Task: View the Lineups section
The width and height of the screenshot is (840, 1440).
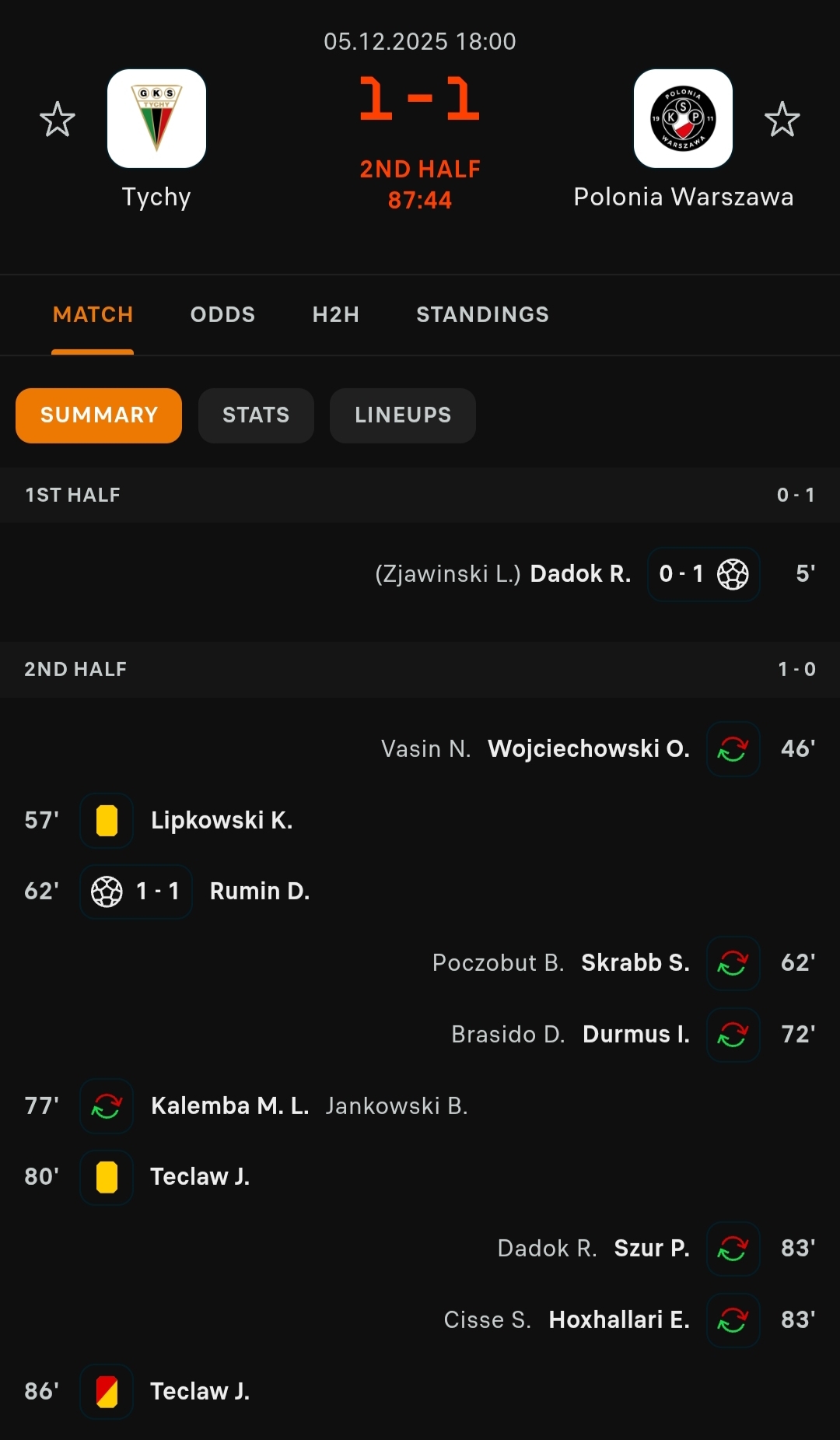Action: [x=402, y=415]
